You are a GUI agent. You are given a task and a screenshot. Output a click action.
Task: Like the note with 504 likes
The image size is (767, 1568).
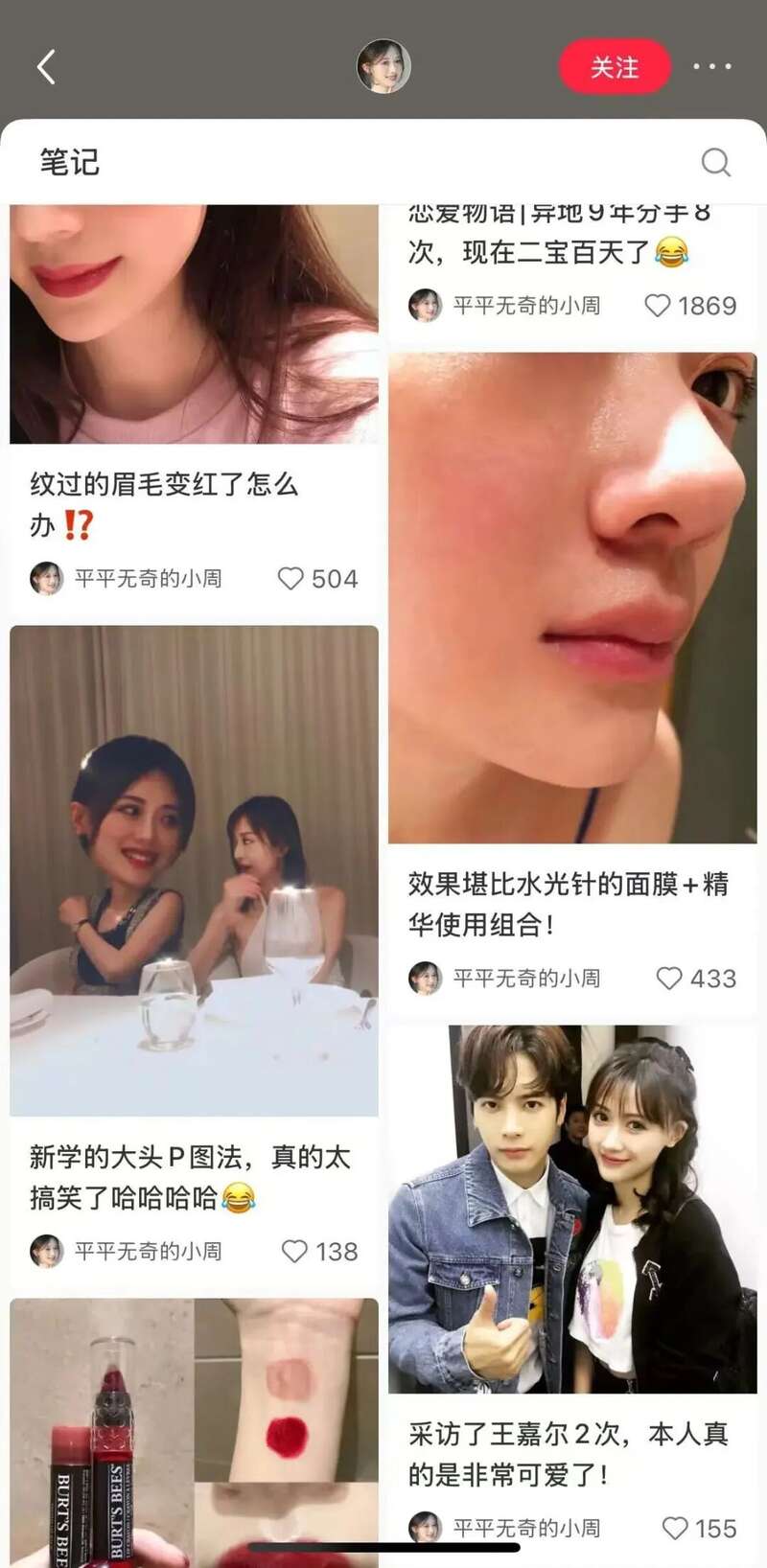coord(291,579)
